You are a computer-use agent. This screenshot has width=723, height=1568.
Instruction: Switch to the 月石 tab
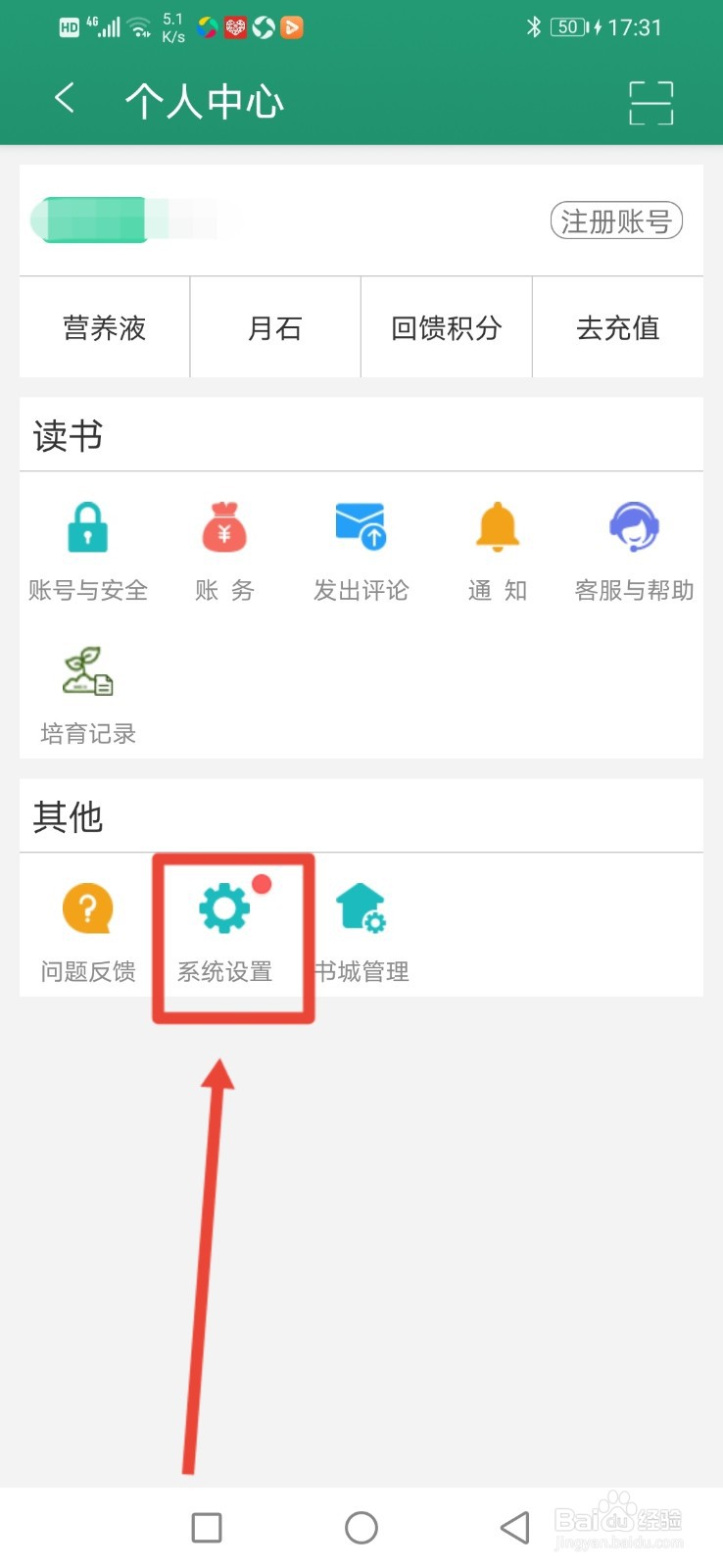[x=275, y=327]
